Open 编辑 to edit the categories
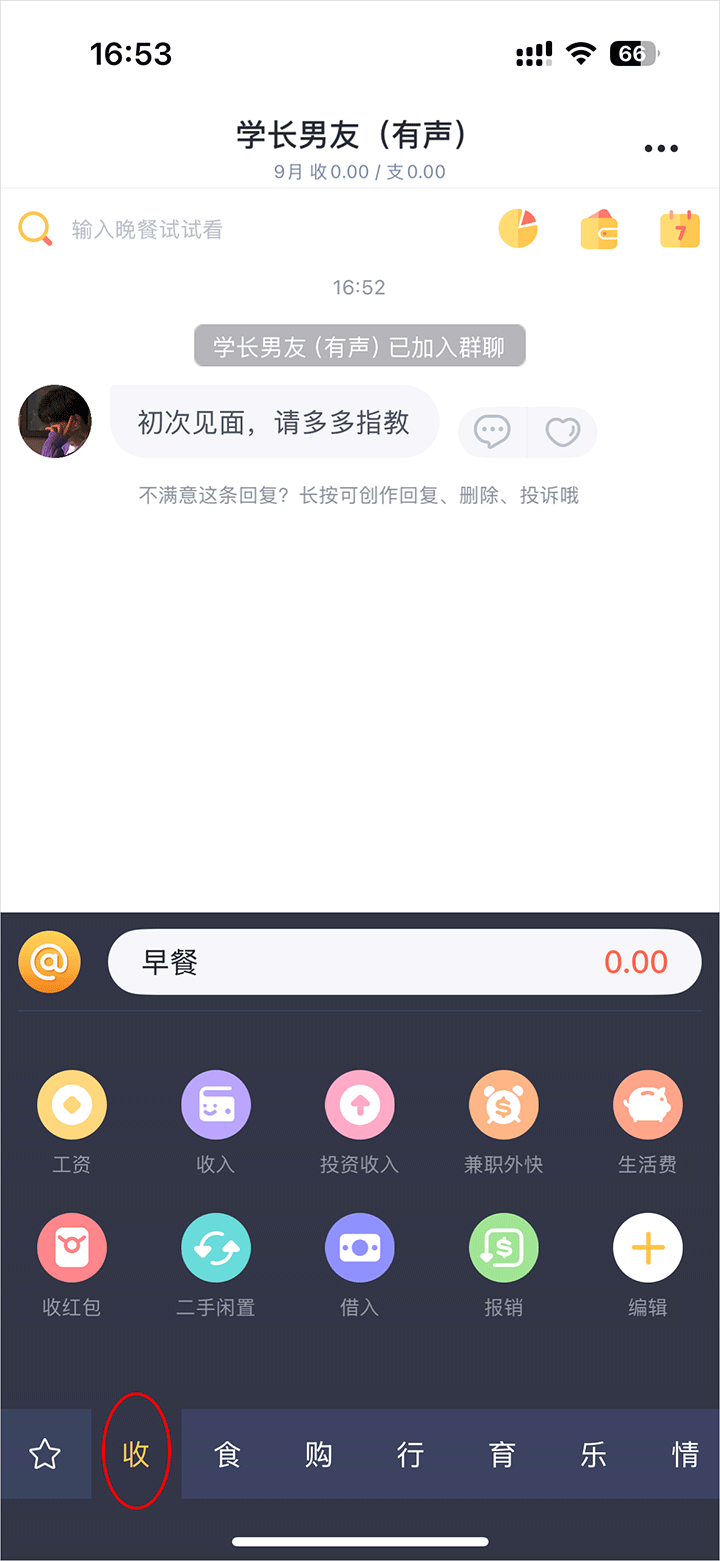 point(647,1248)
